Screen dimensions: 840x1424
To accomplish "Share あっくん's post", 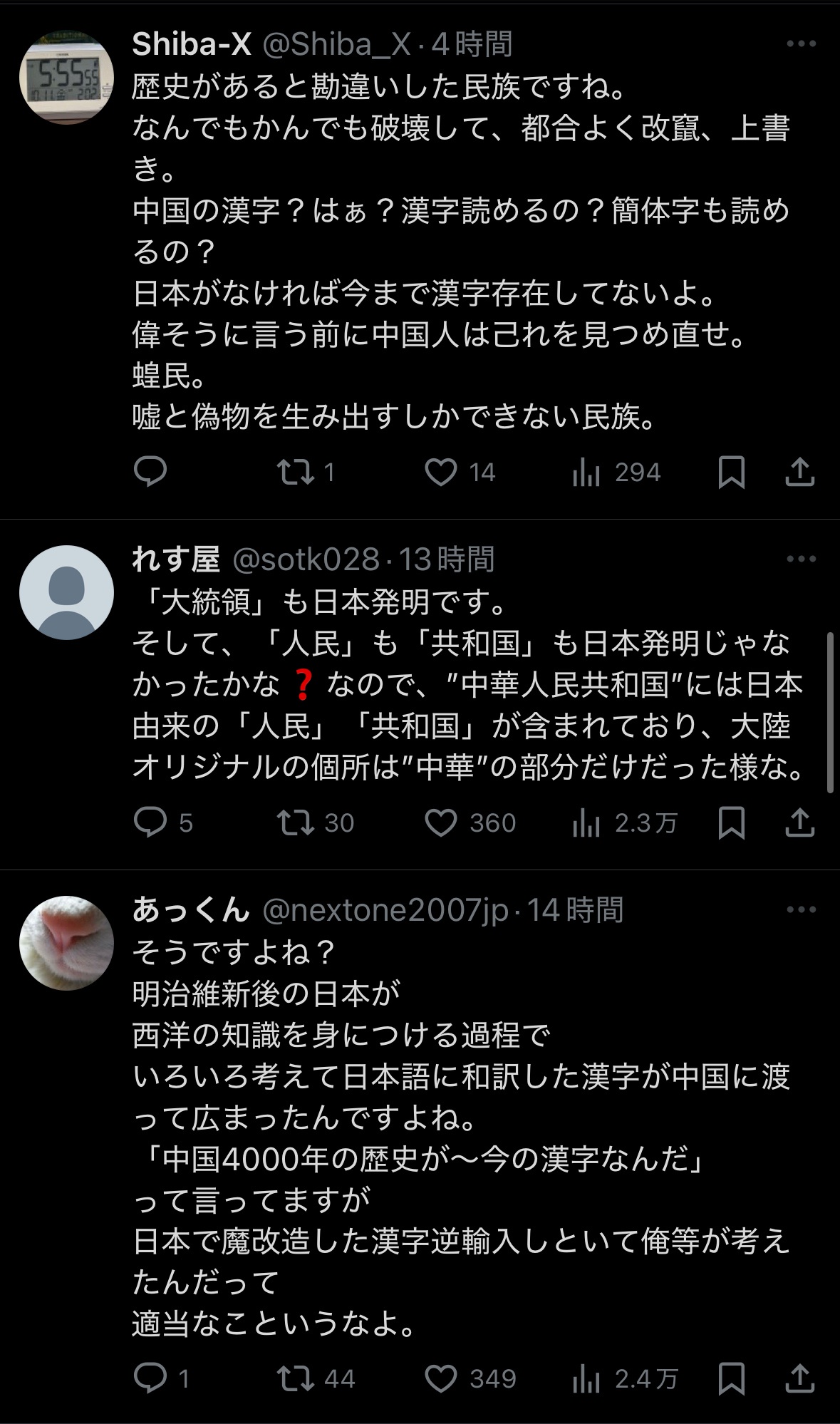I will [799, 1378].
